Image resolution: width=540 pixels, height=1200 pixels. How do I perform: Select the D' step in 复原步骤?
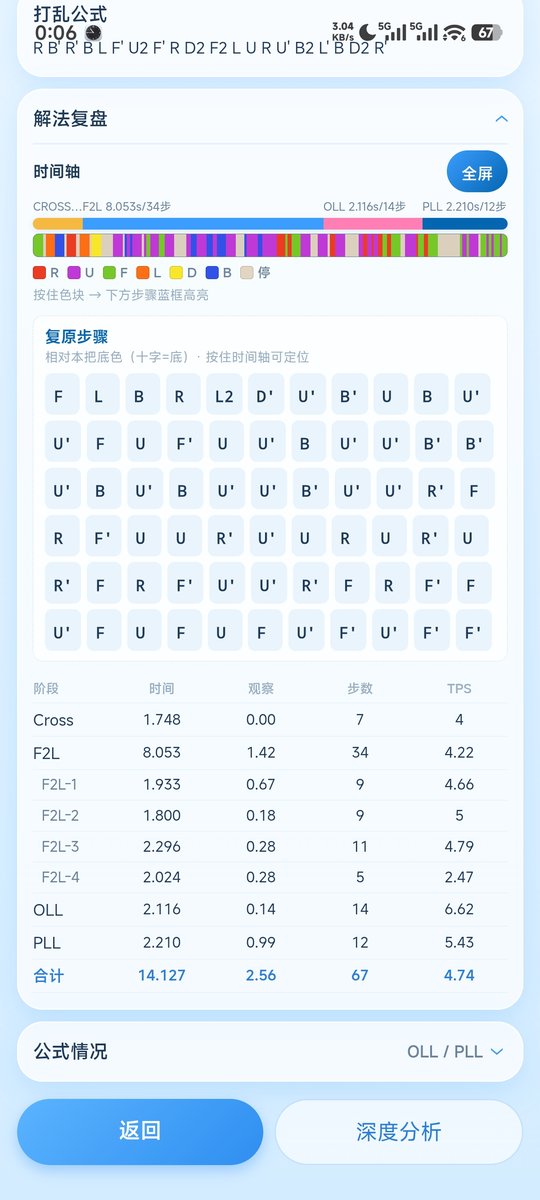[265, 395]
